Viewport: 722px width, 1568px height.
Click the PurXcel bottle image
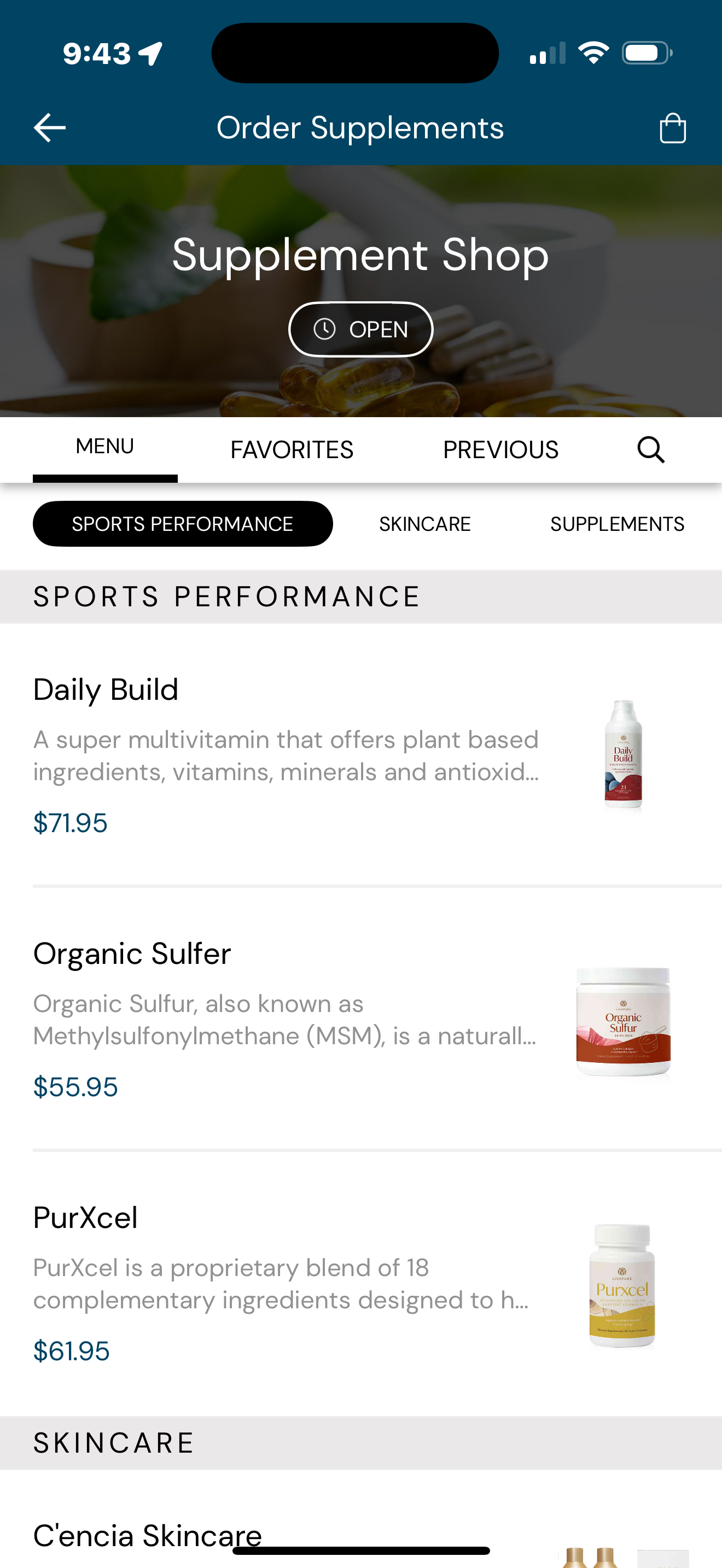[x=623, y=1284]
